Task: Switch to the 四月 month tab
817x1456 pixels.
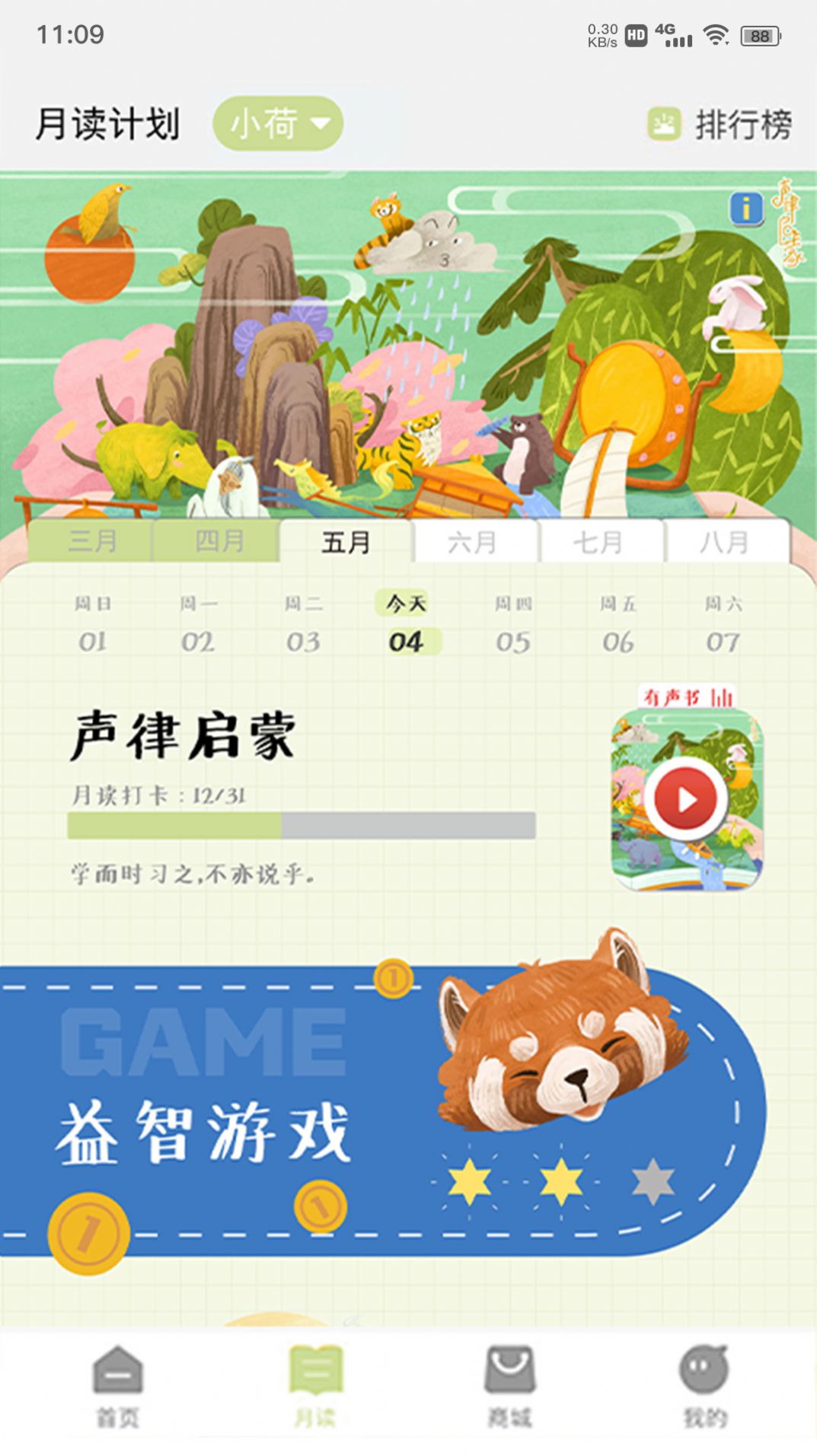Action: 219,541
